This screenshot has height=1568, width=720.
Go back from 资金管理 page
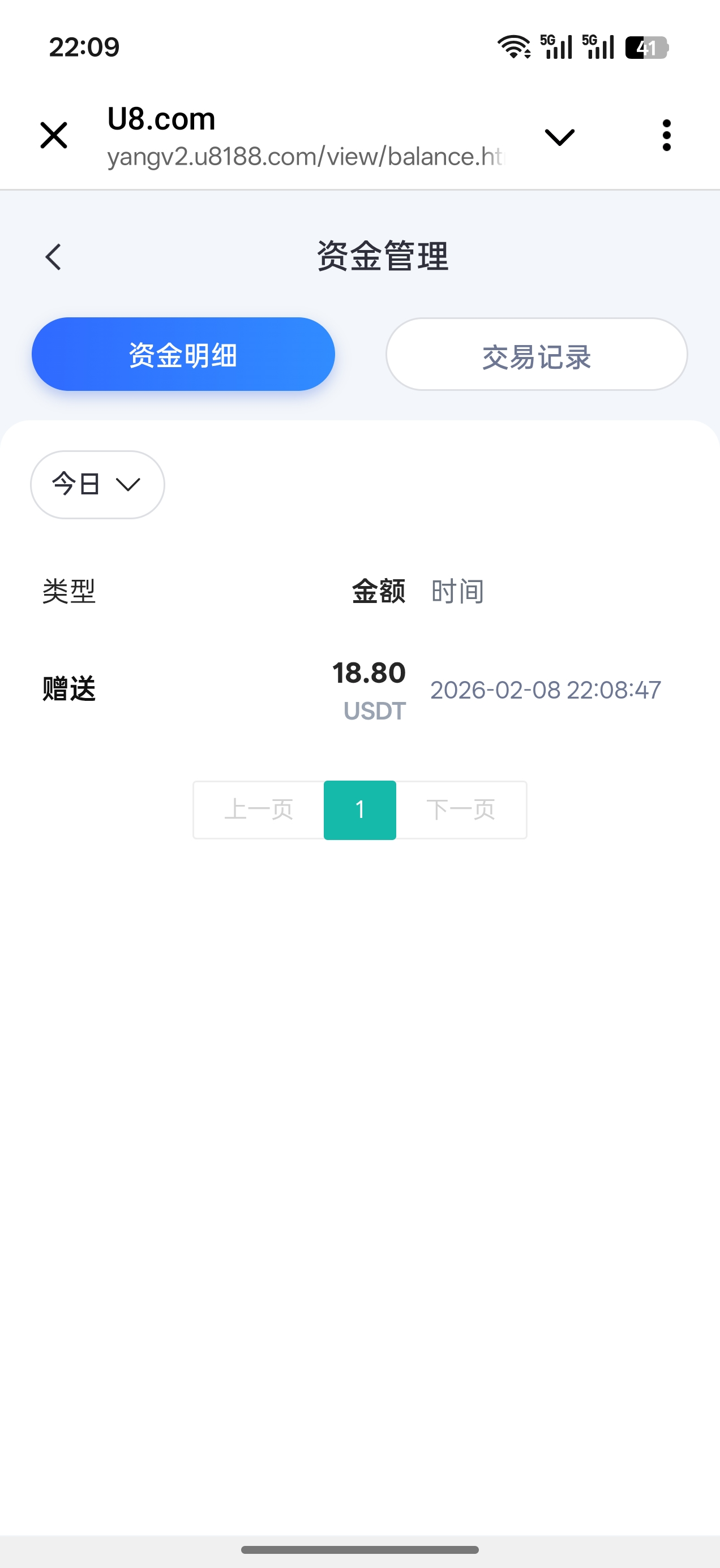point(54,257)
